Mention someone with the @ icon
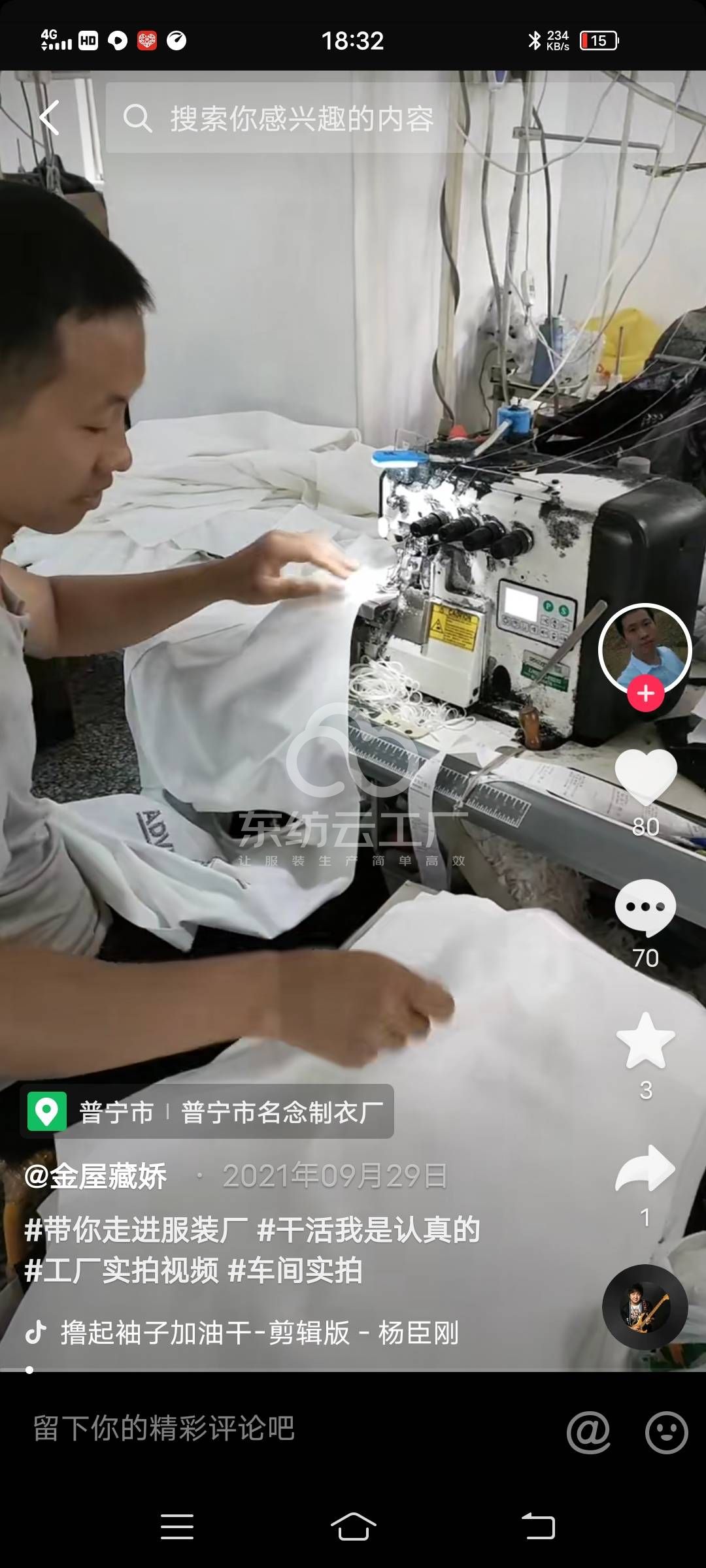 pyautogui.click(x=588, y=1432)
